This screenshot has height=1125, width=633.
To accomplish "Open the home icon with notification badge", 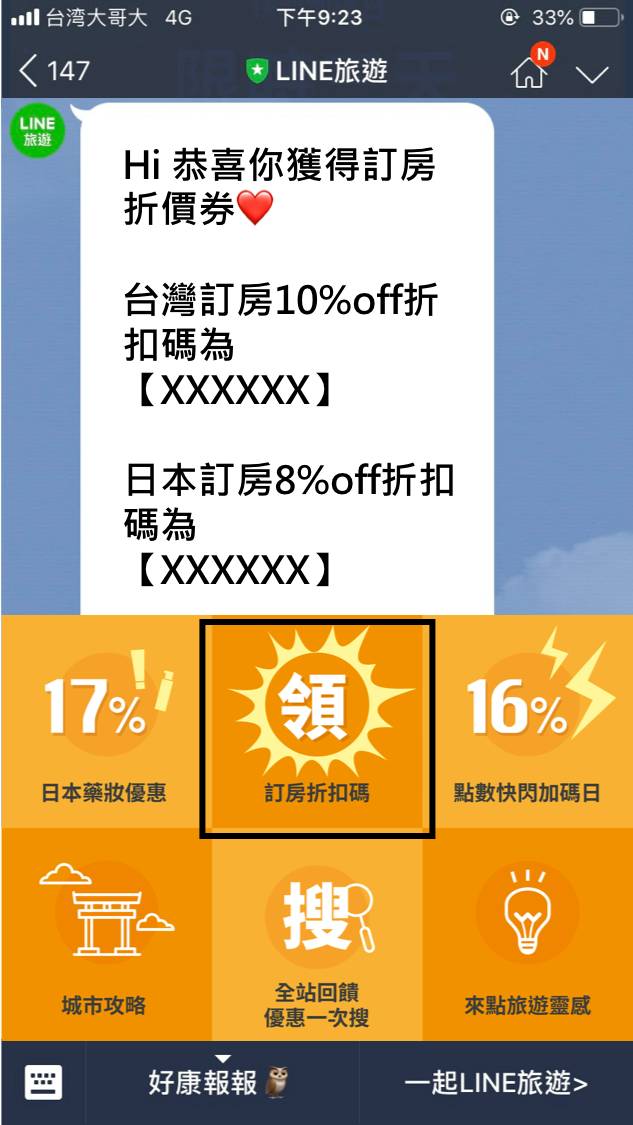I will pos(530,72).
